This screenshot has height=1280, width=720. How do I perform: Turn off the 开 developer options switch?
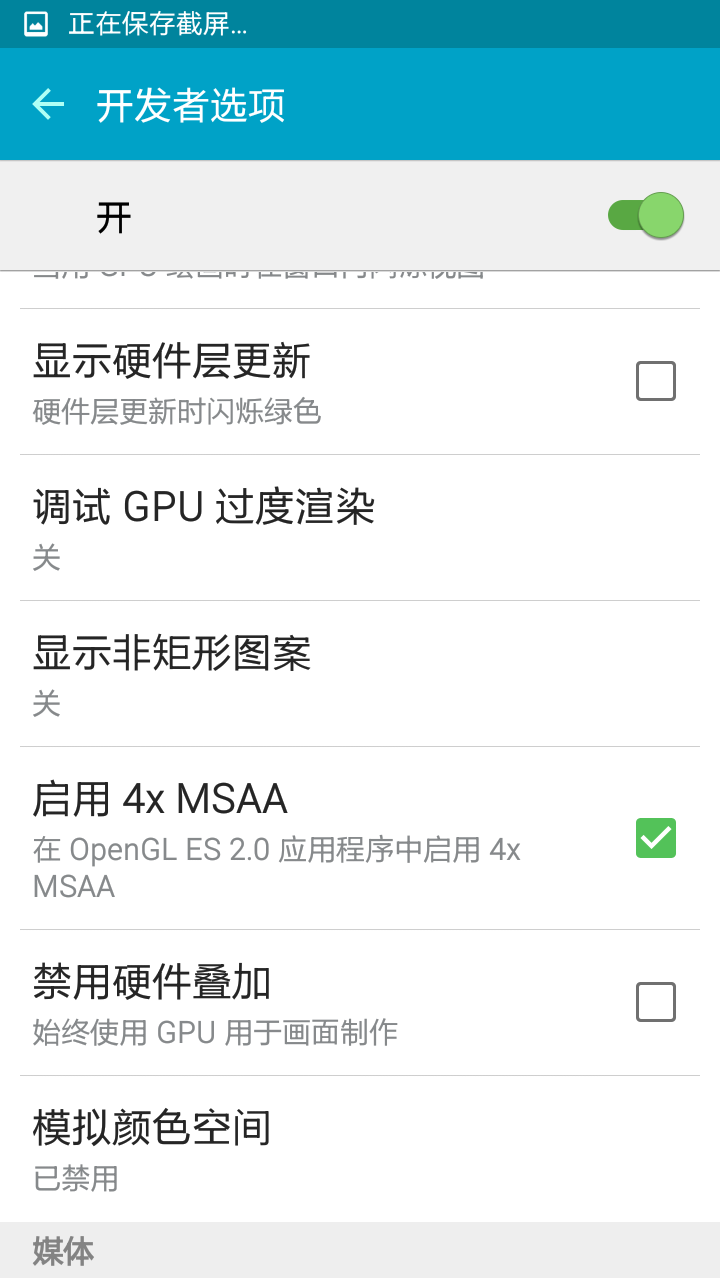click(646, 215)
